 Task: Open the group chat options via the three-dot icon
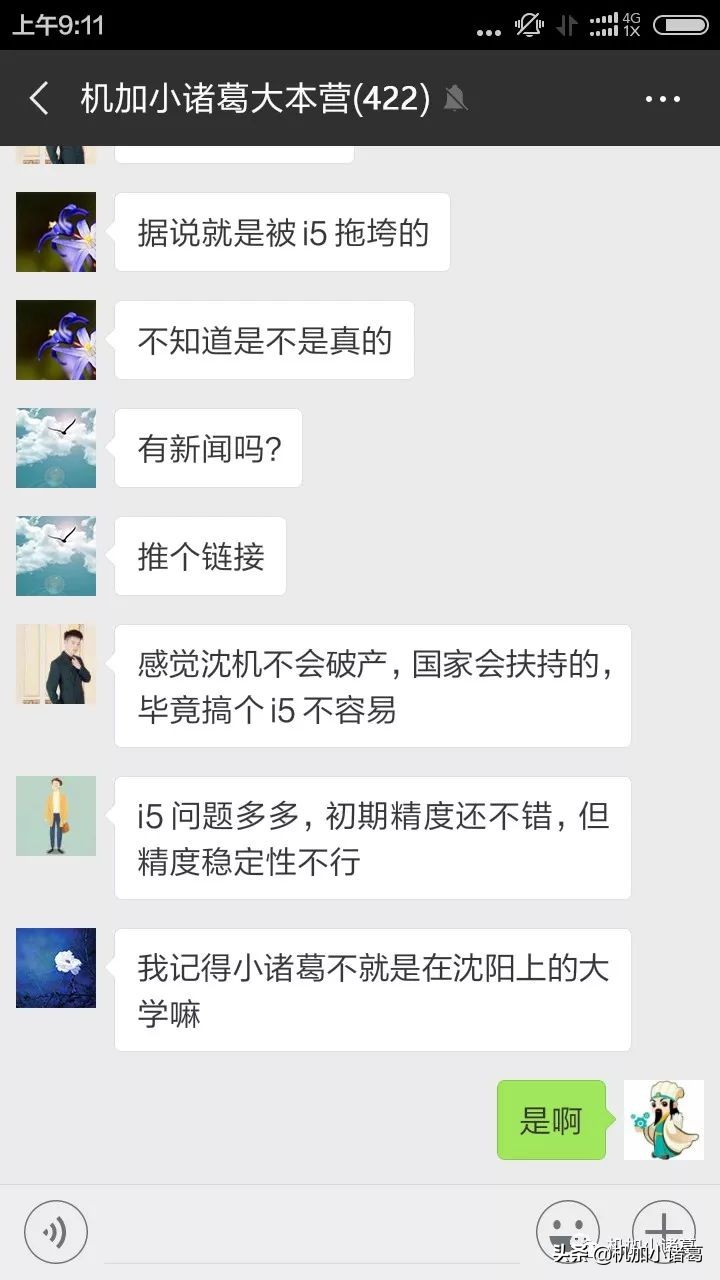pos(663,99)
